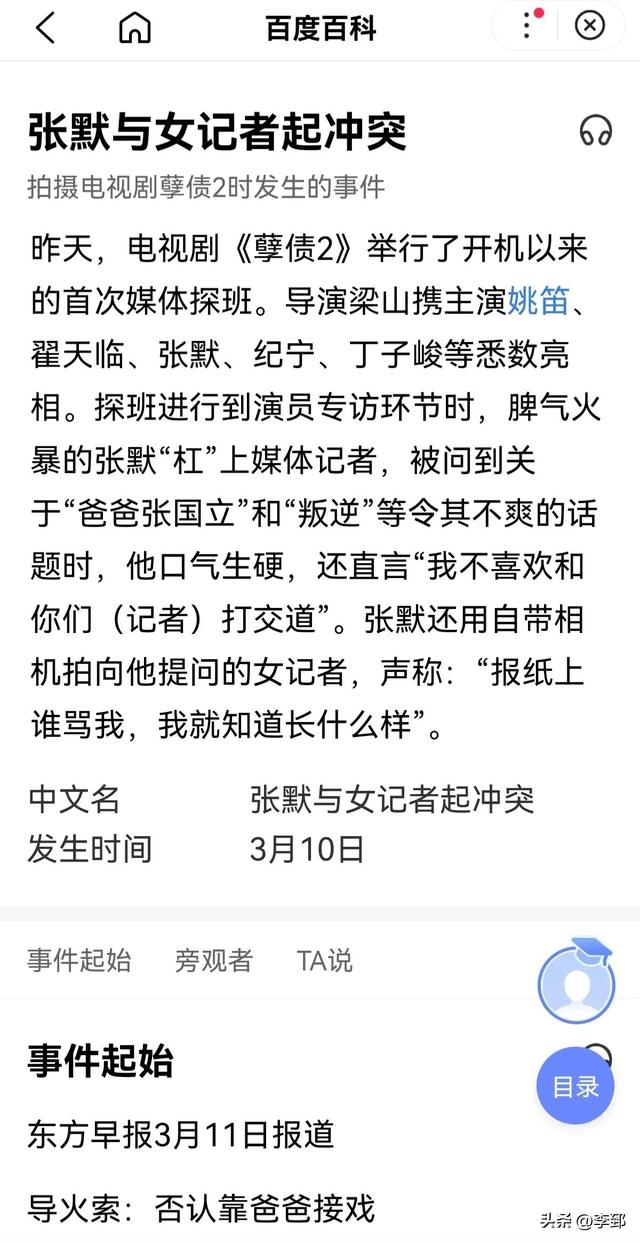This screenshot has height=1243, width=640.
Task: Open the 姚笛 link
Action: 538,300
